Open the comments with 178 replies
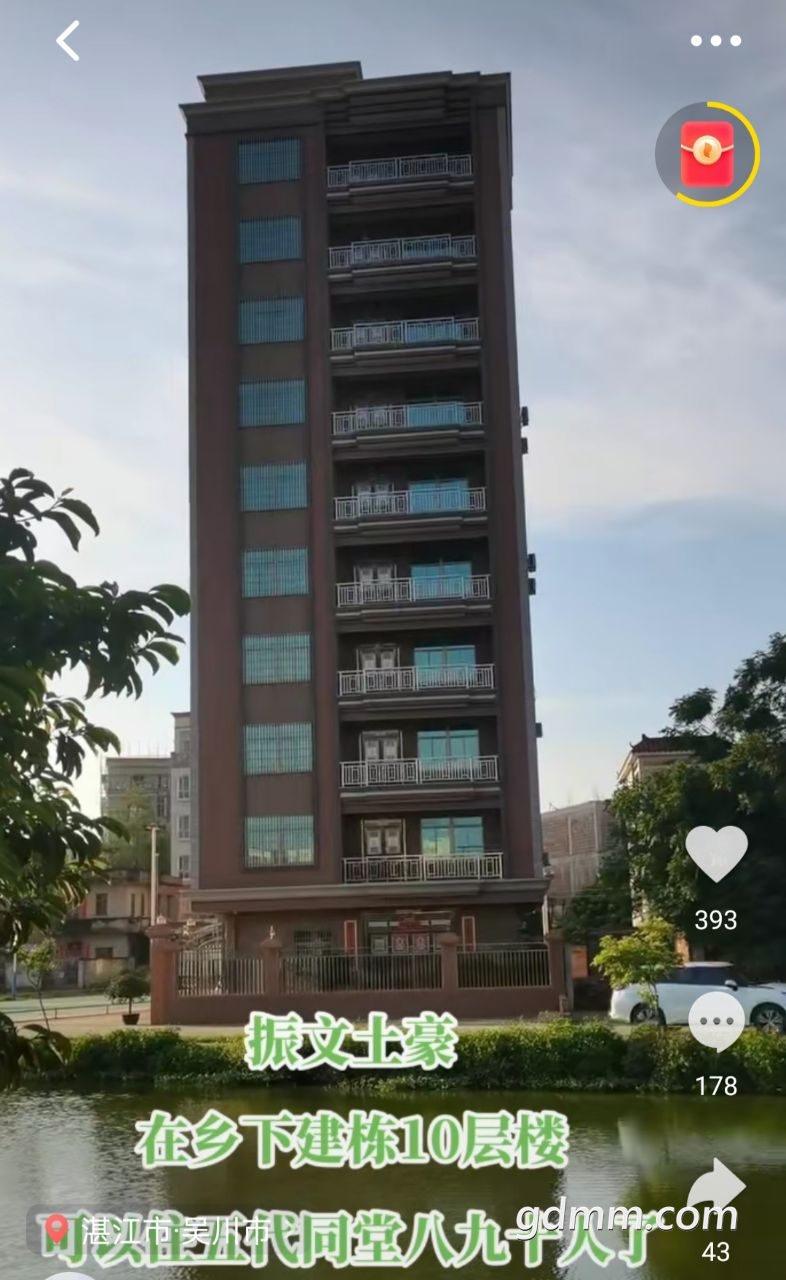 [x=716, y=1021]
